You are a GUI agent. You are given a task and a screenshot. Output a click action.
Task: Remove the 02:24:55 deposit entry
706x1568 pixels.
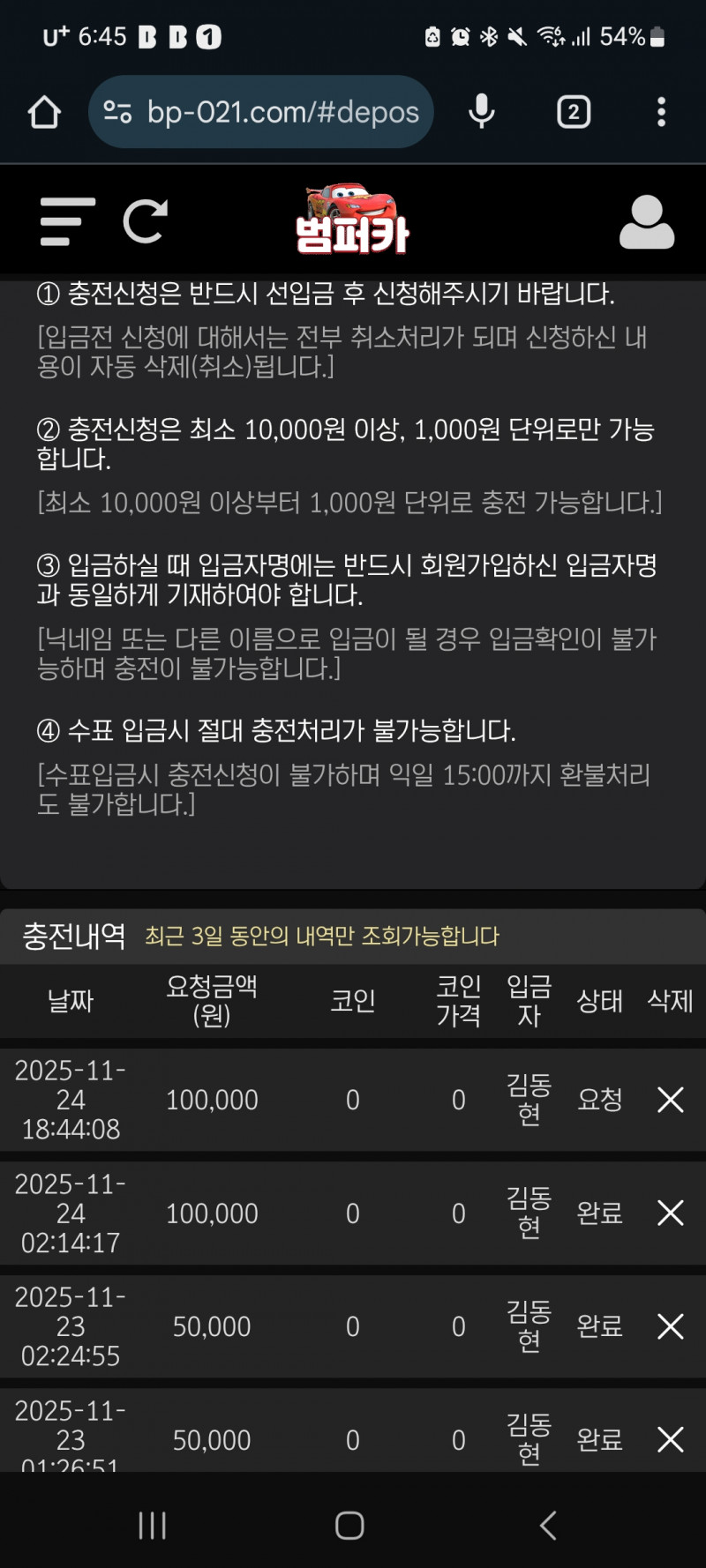[x=671, y=1326]
